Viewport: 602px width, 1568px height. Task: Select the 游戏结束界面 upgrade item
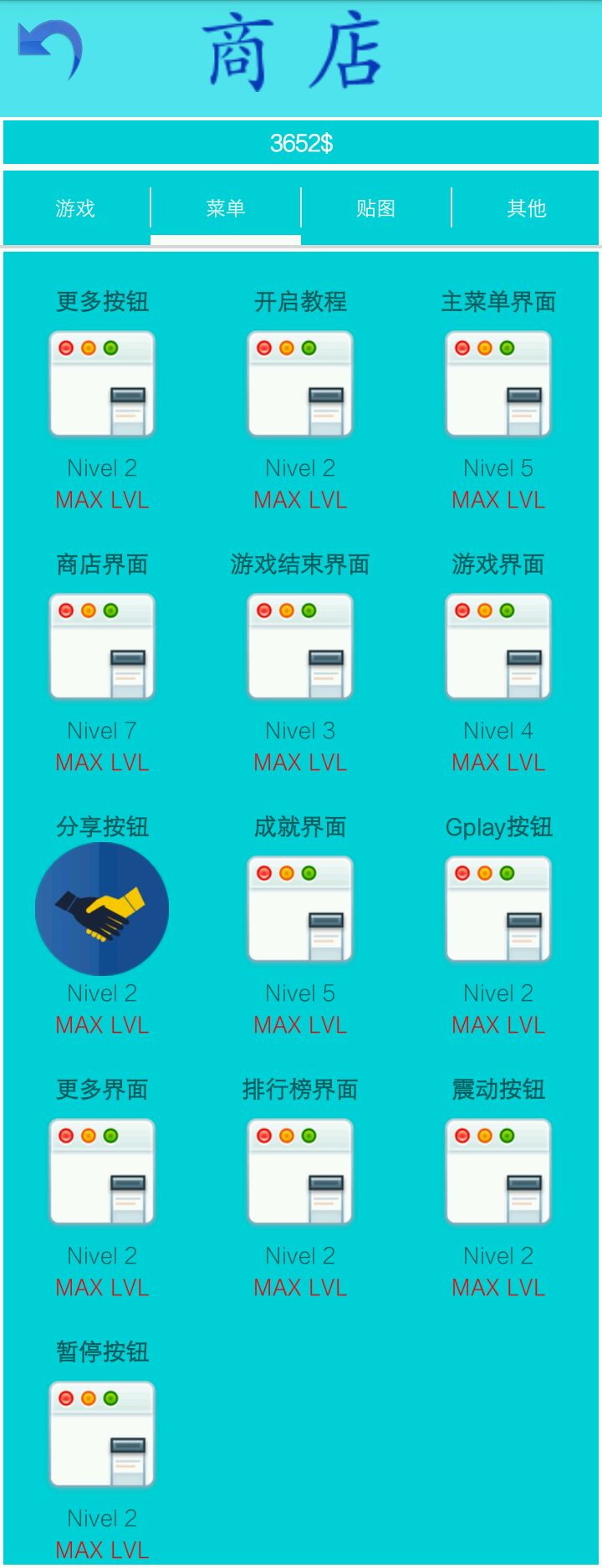pyautogui.click(x=300, y=647)
